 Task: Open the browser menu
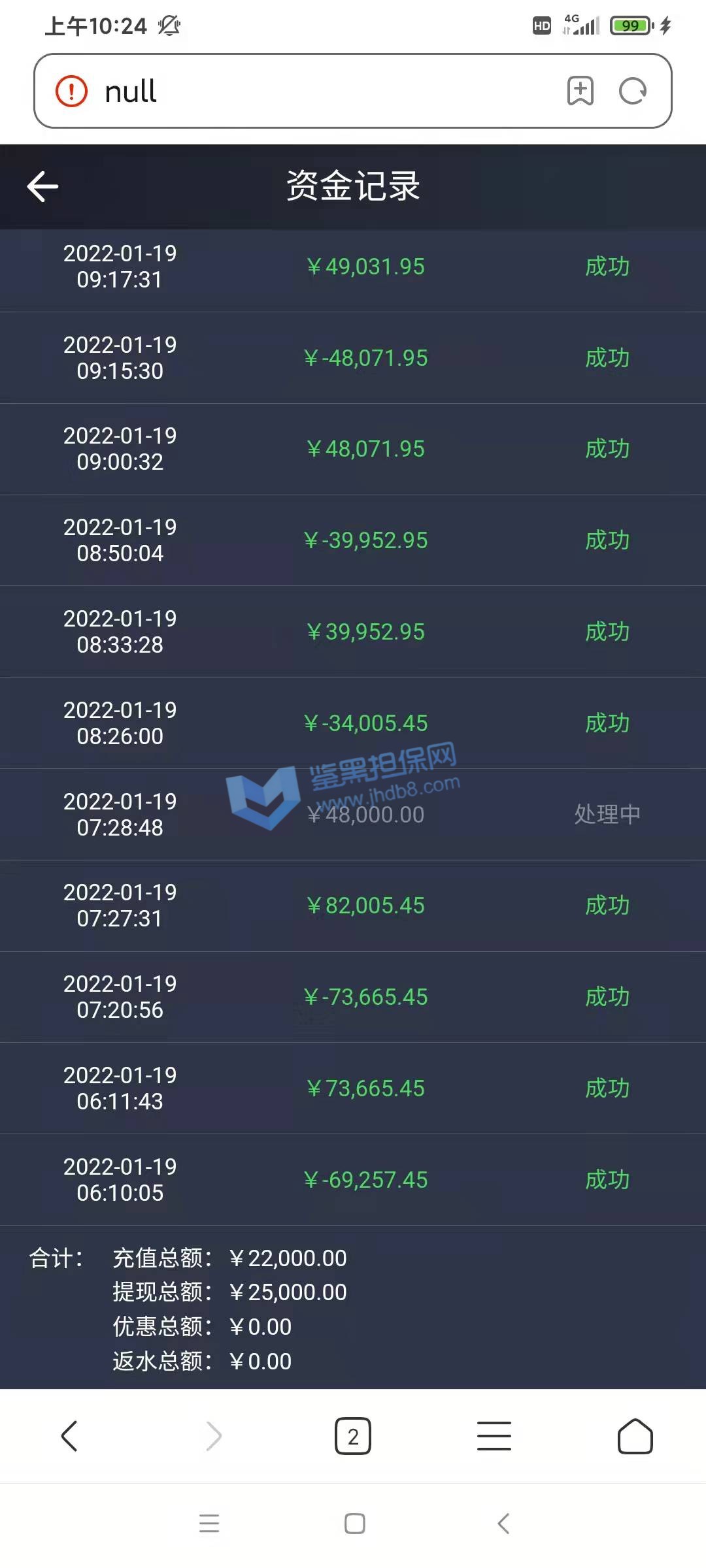tap(494, 1436)
